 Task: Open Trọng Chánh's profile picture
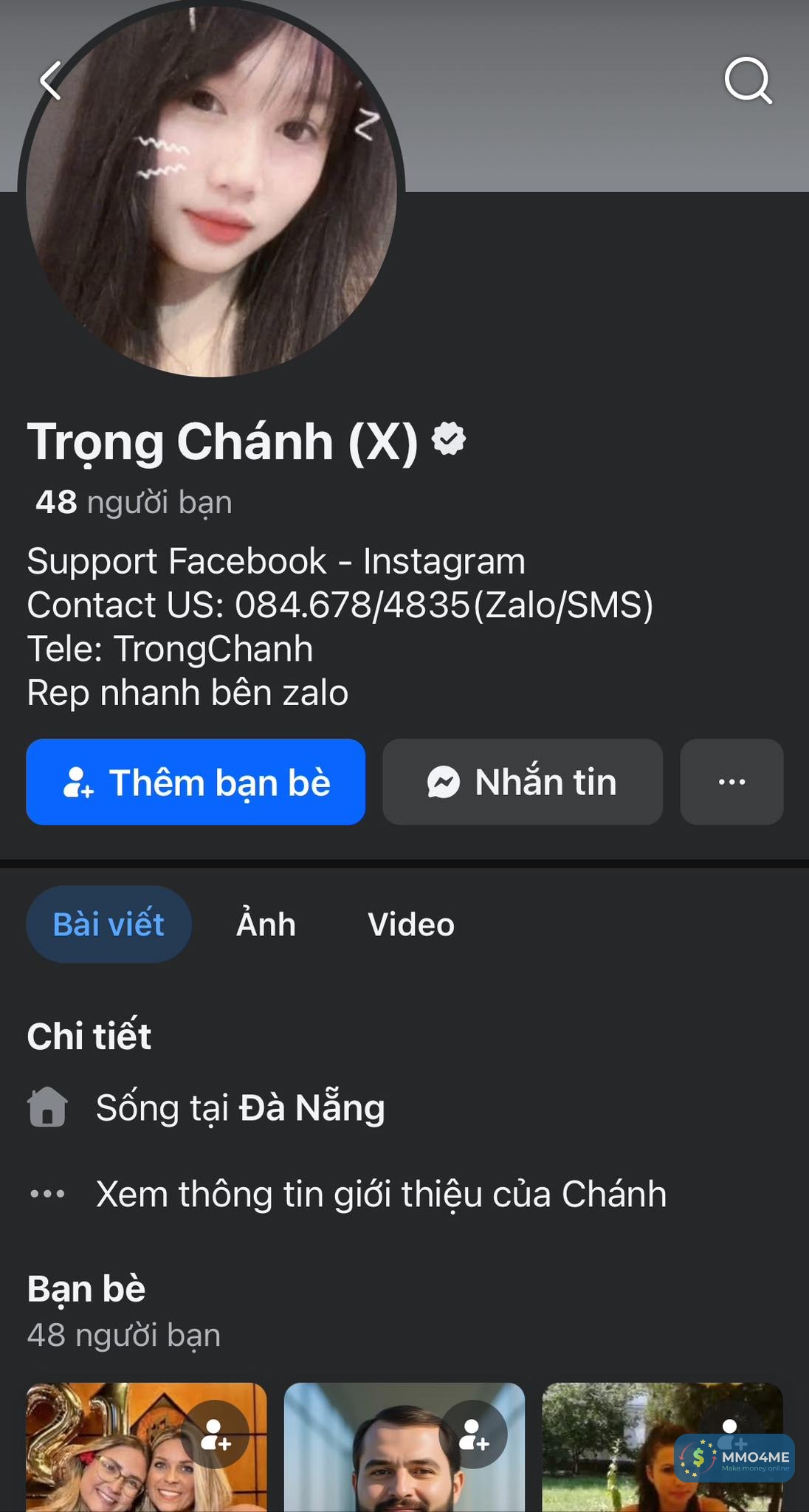(x=211, y=192)
